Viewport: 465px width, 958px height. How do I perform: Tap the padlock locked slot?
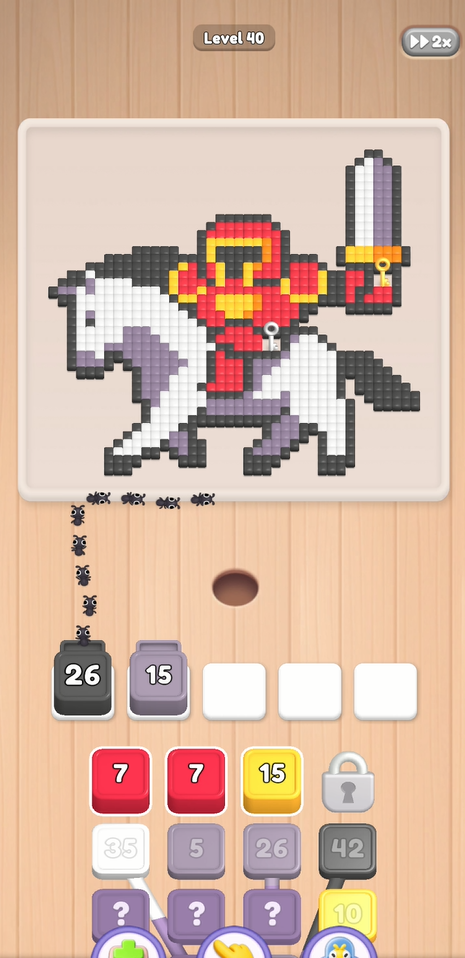click(x=348, y=783)
